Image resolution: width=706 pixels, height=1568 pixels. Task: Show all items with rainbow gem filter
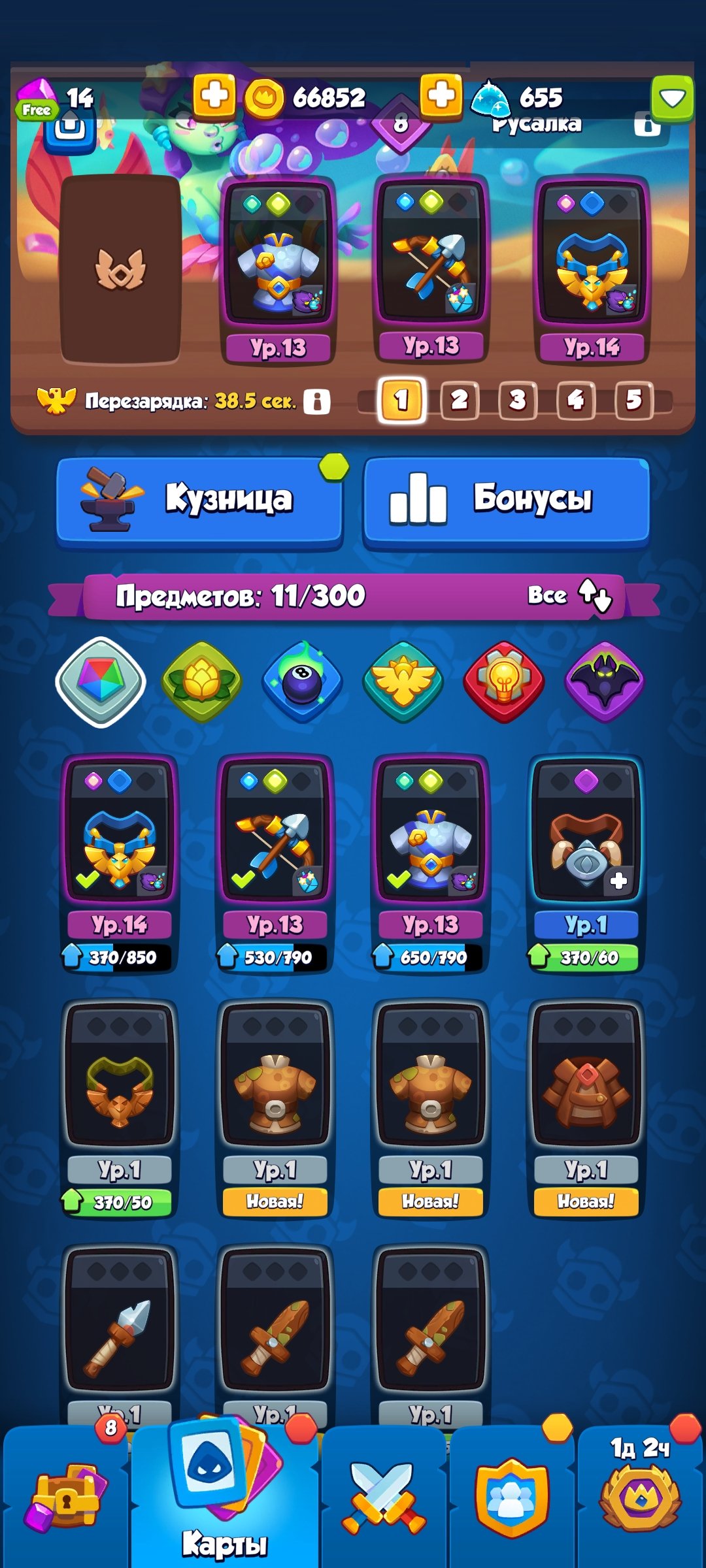100,682
